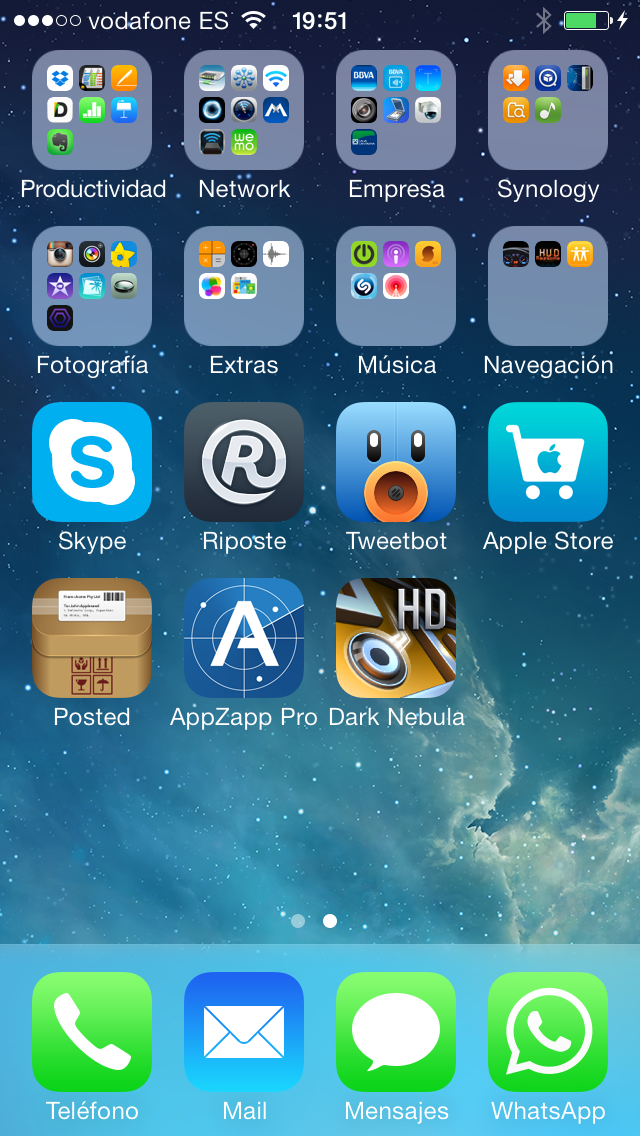Tap the home screen page indicator dots
Image resolution: width=640 pixels, height=1136 pixels.
(314, 921)
